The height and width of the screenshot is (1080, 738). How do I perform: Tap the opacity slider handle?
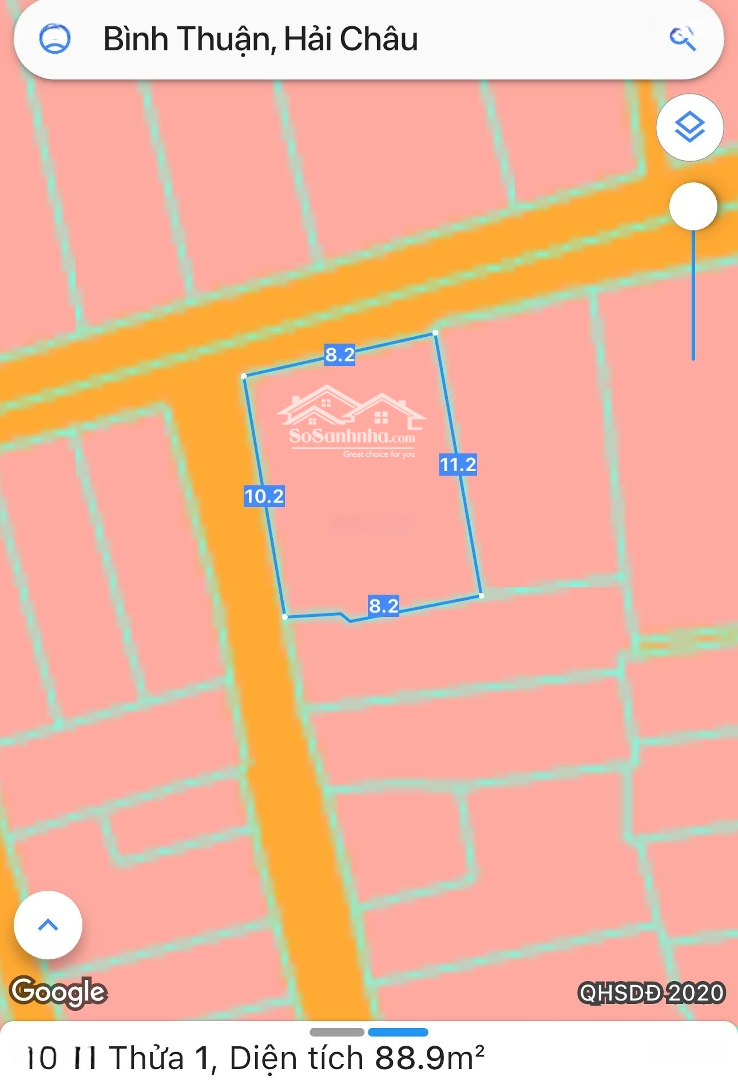pos(692,207)
